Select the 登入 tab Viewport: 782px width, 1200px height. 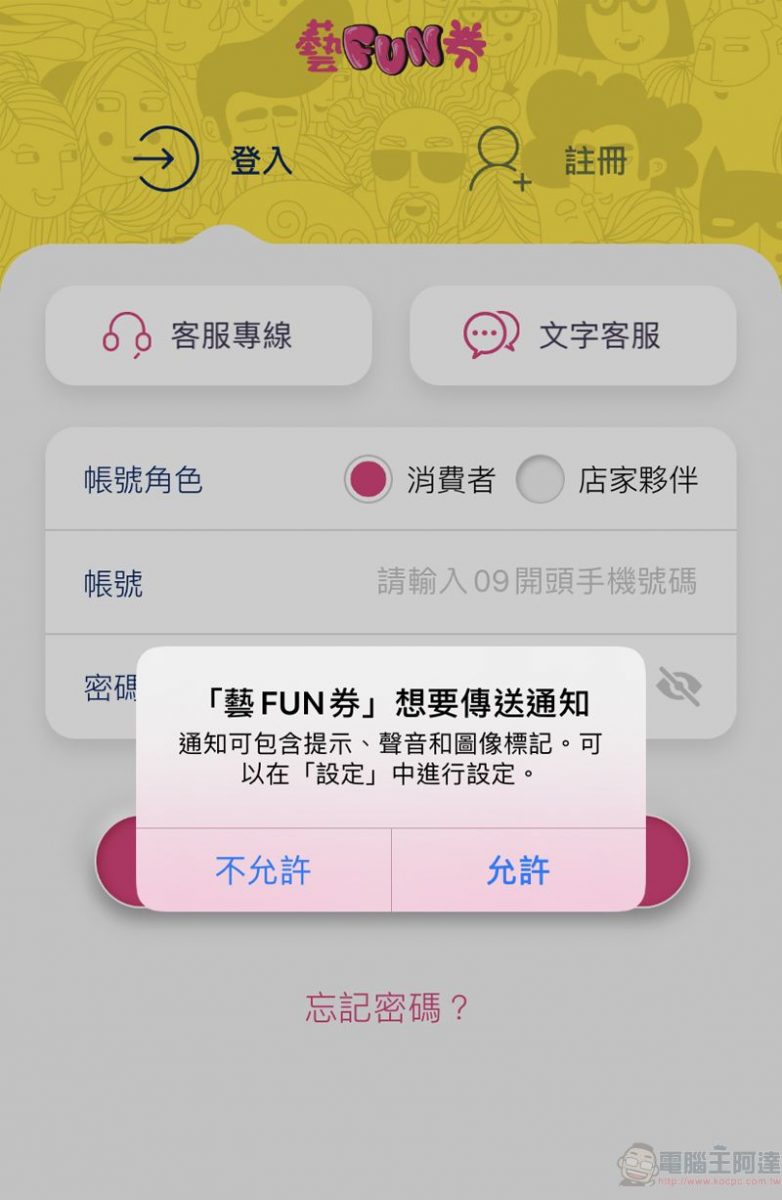[213, 160]
